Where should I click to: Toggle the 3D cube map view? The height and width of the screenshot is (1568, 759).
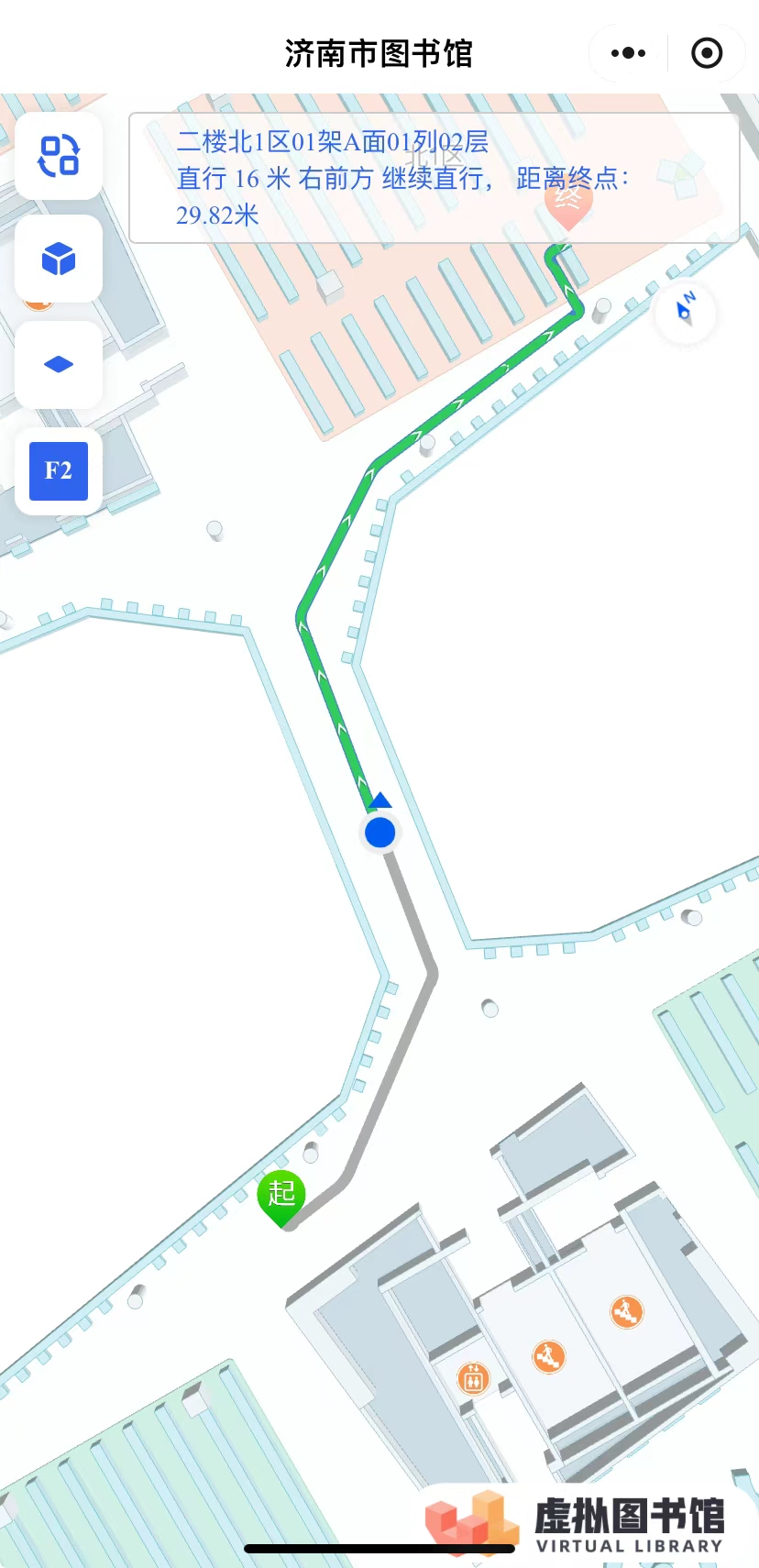click(59, 259)
